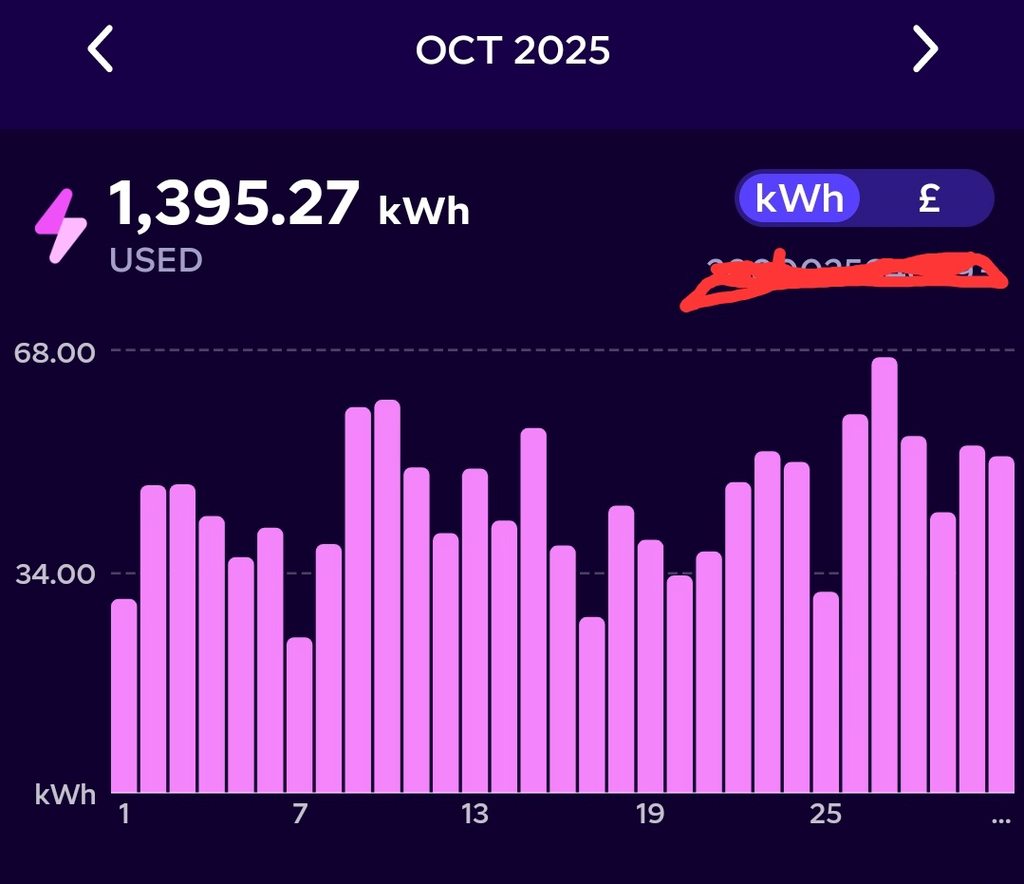Go to the next month
This screenshot has width=1024, height=884.
click(x=925, y=50)
